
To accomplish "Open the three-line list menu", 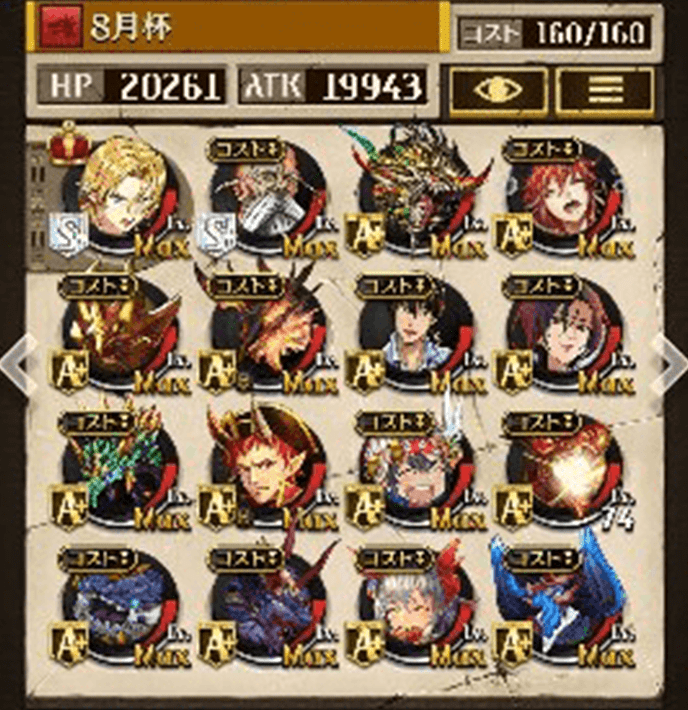I will click(x=604, y=89).
